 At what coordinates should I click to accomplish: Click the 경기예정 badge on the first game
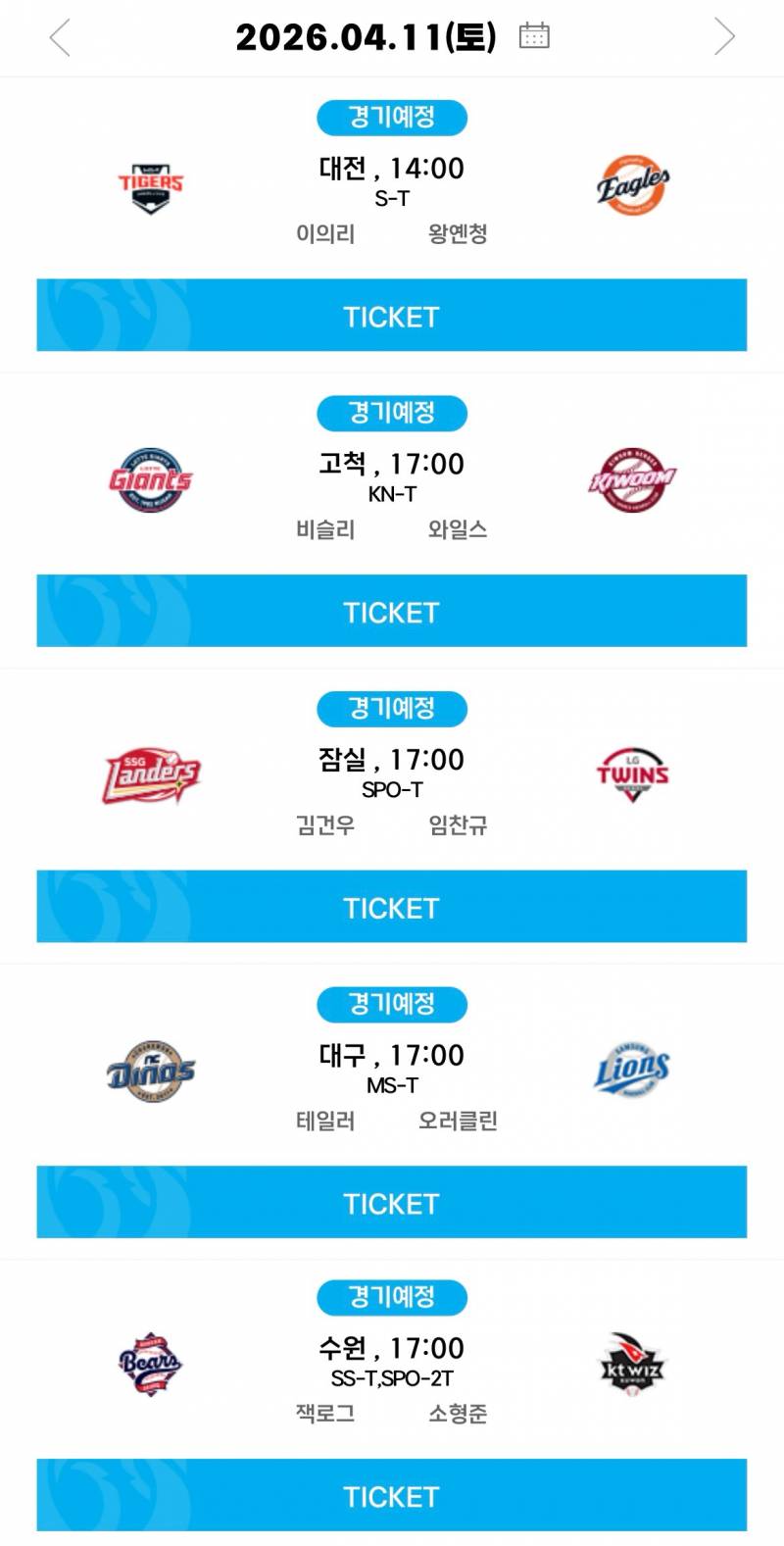click(392, 117)
